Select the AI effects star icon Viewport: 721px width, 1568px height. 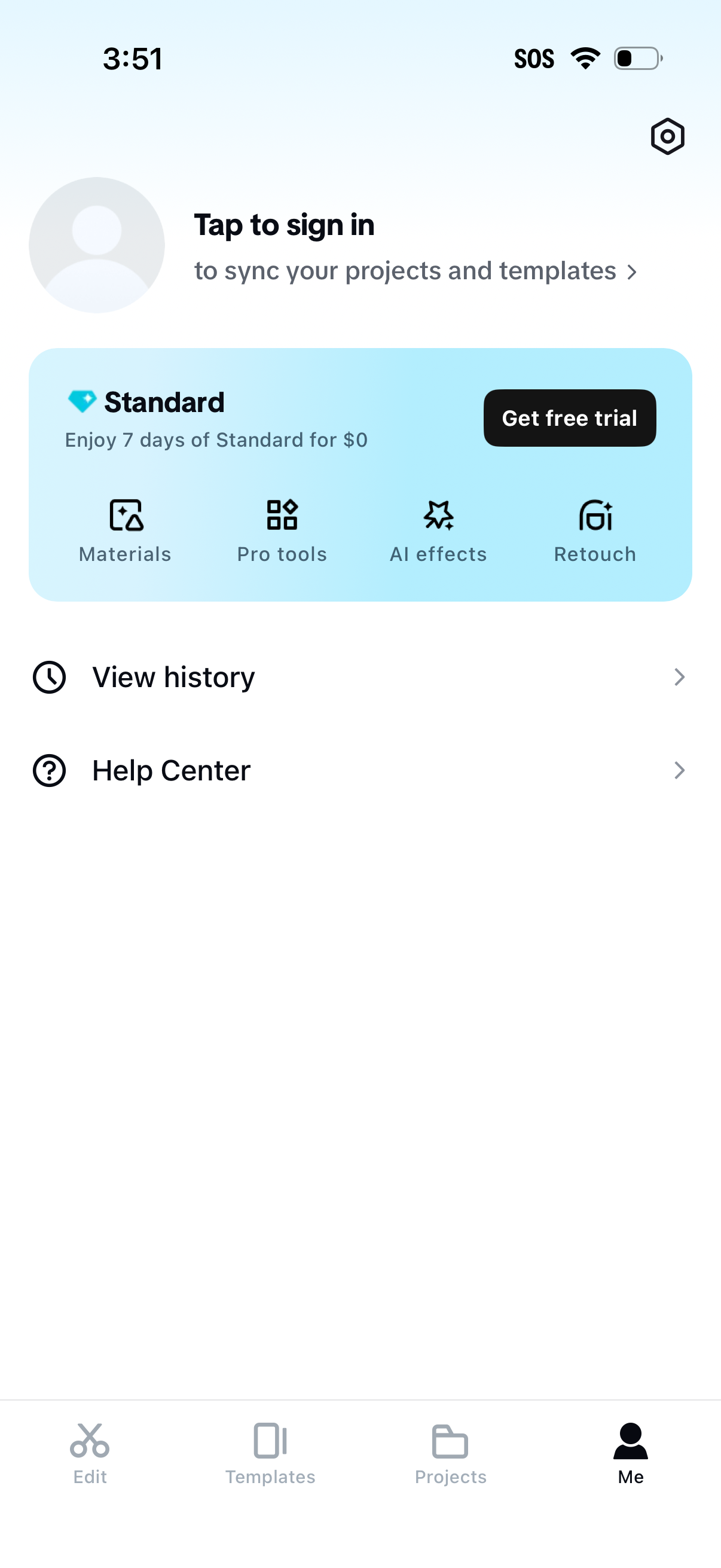pos(438,514)
